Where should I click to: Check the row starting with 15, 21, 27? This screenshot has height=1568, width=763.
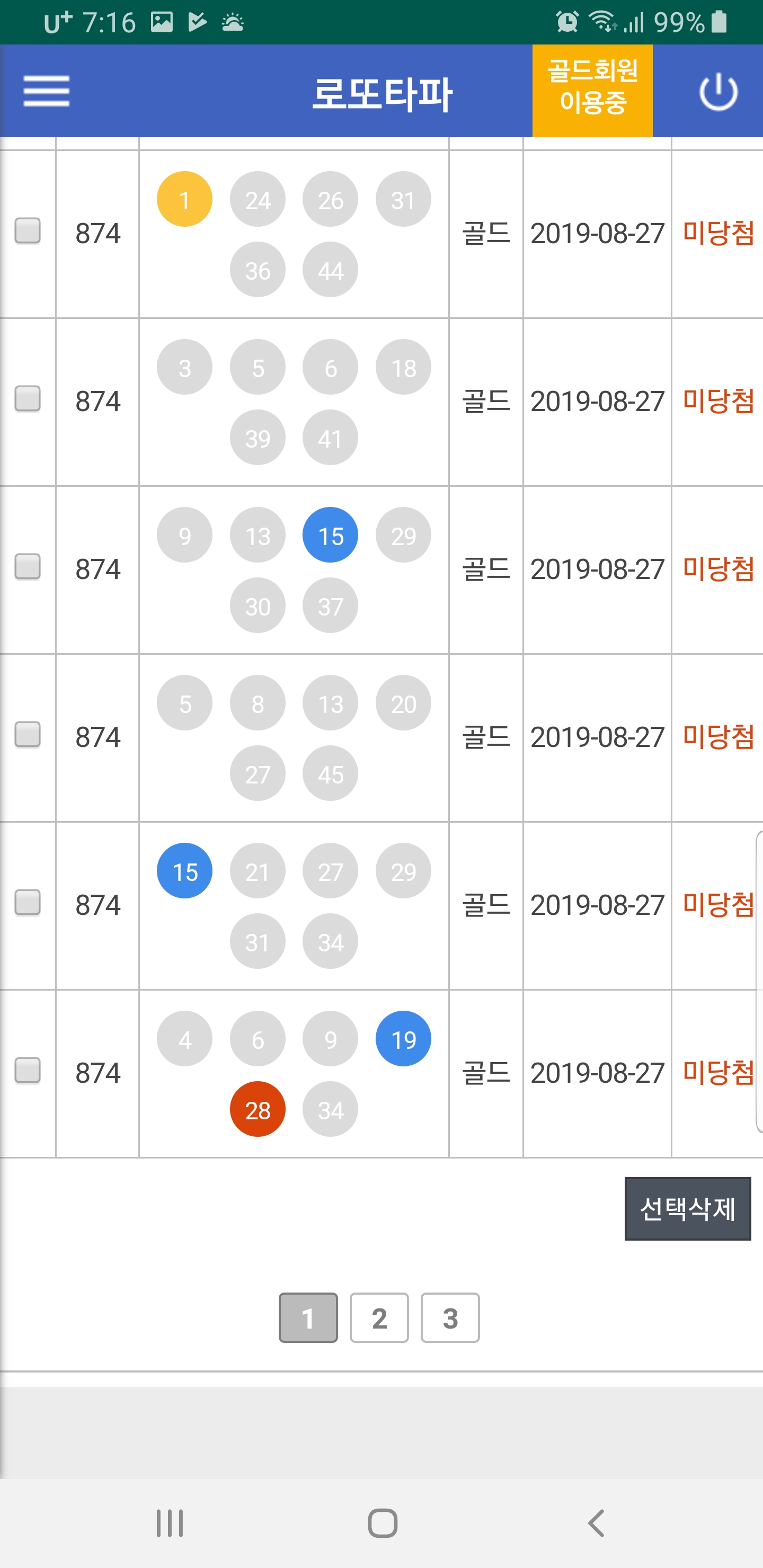click(28, 903)
